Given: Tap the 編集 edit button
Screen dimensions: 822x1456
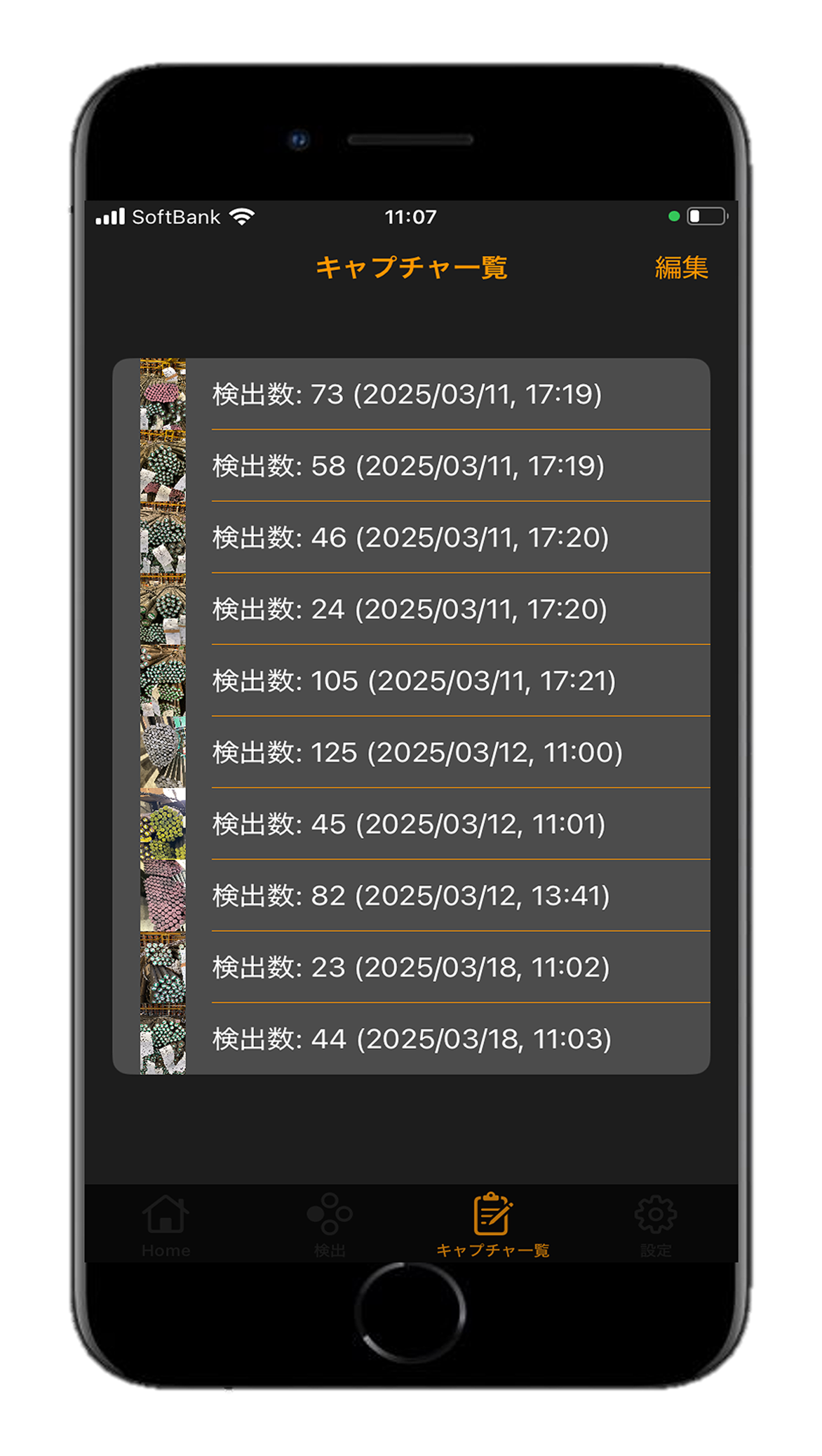Looking at the screenshot, I should pos(681,268).
